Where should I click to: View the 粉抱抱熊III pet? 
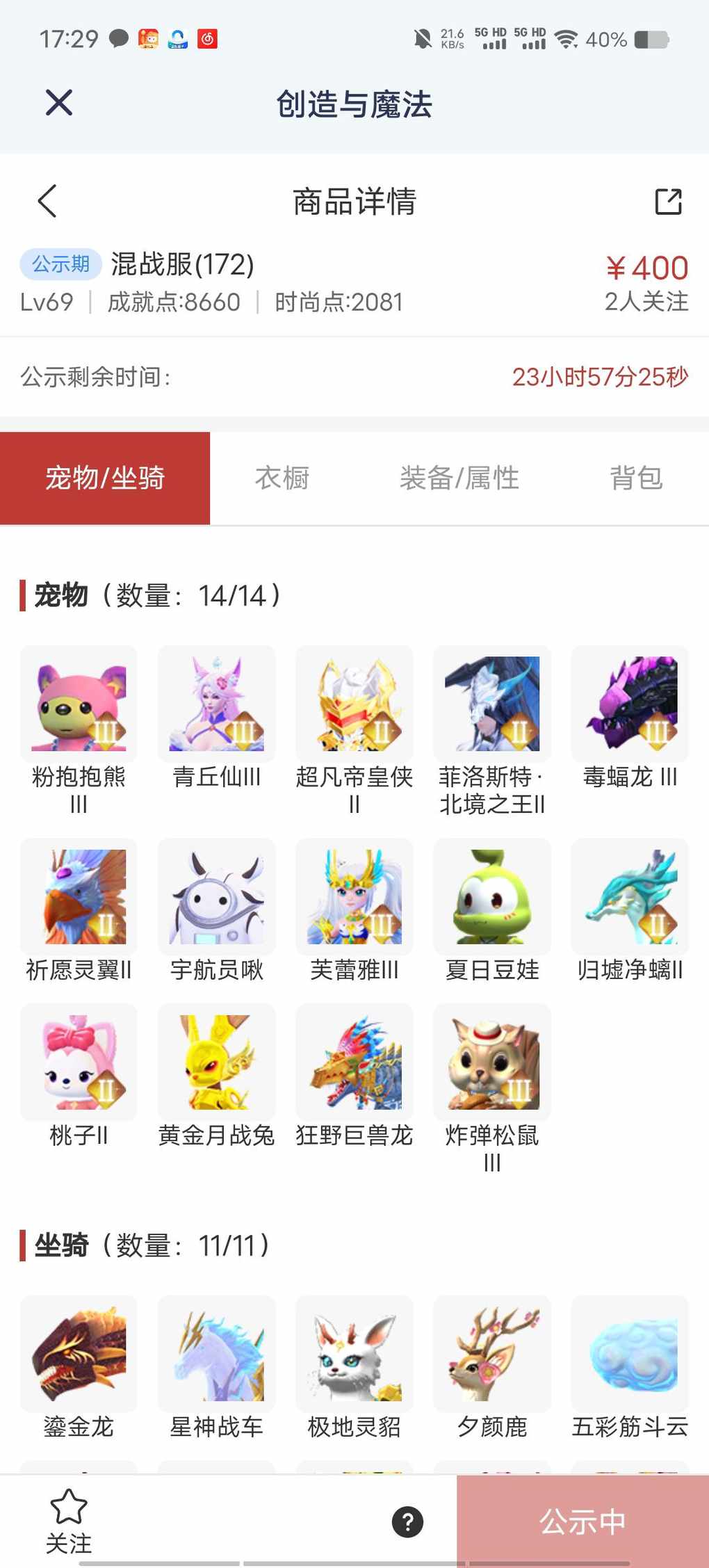pos(79,704)
